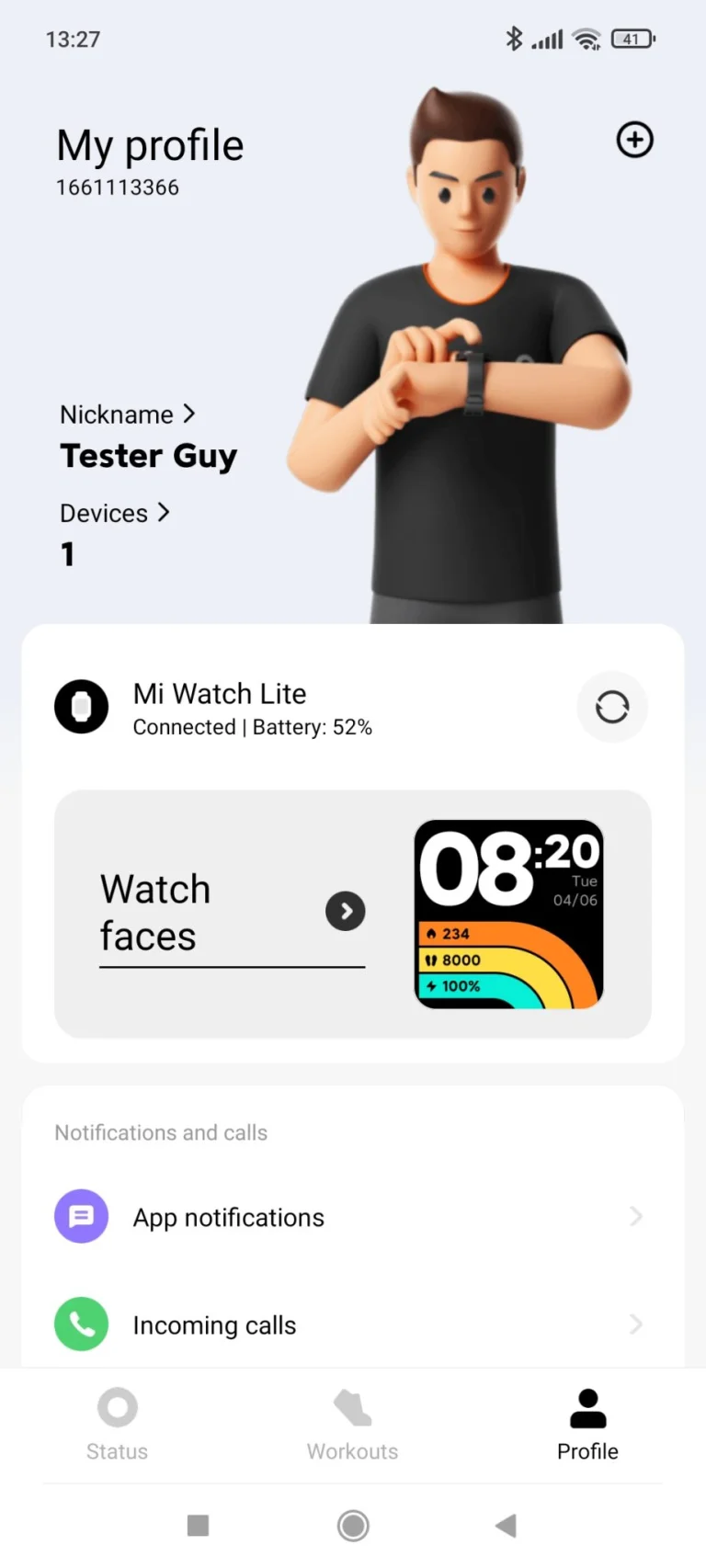Screen dimensions: 706x1568
Task: Open the App notifications message icon
Action: (81, 1216)
